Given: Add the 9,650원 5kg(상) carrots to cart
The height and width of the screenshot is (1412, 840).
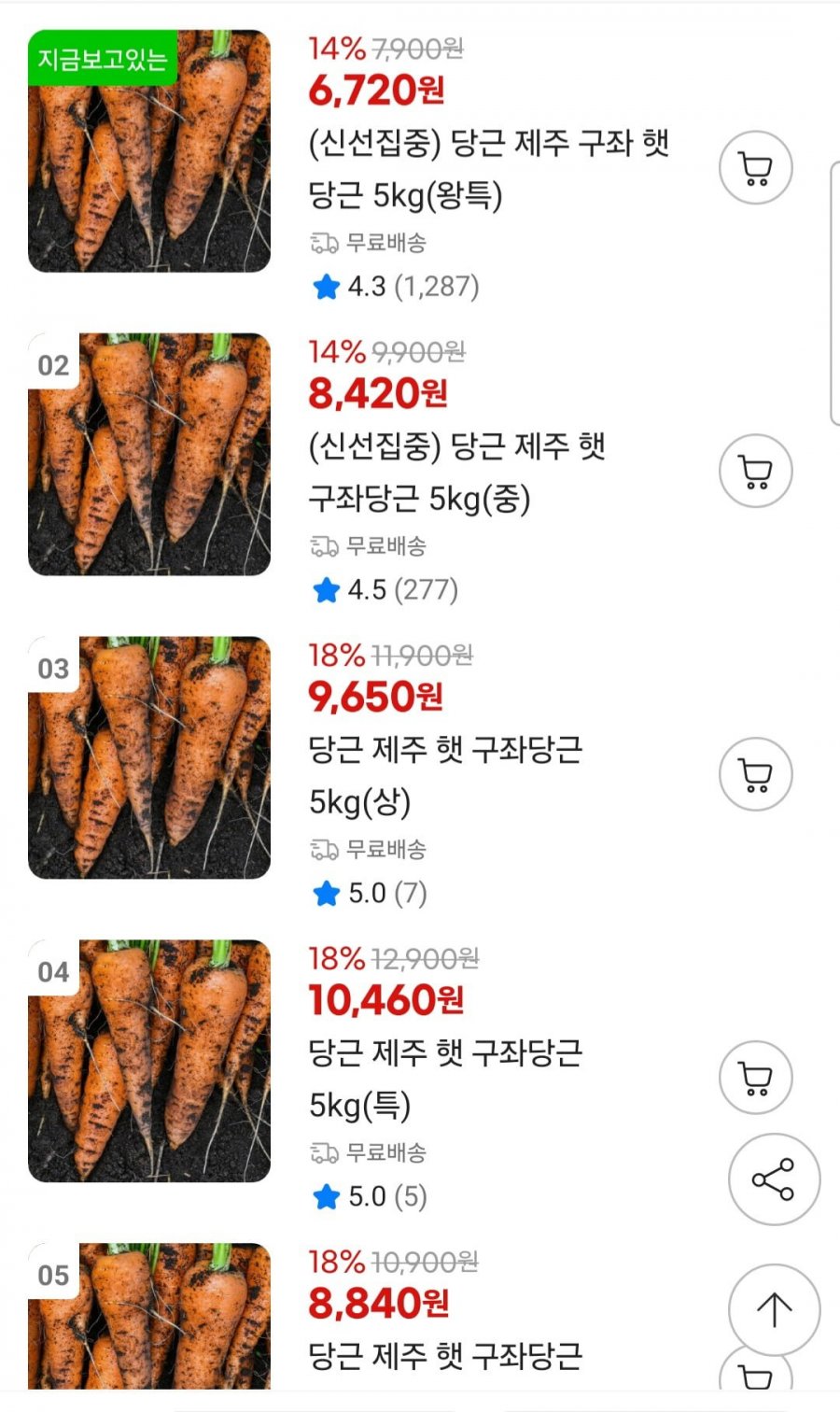Looking at the screenshot, I should (x=755, y=775).
